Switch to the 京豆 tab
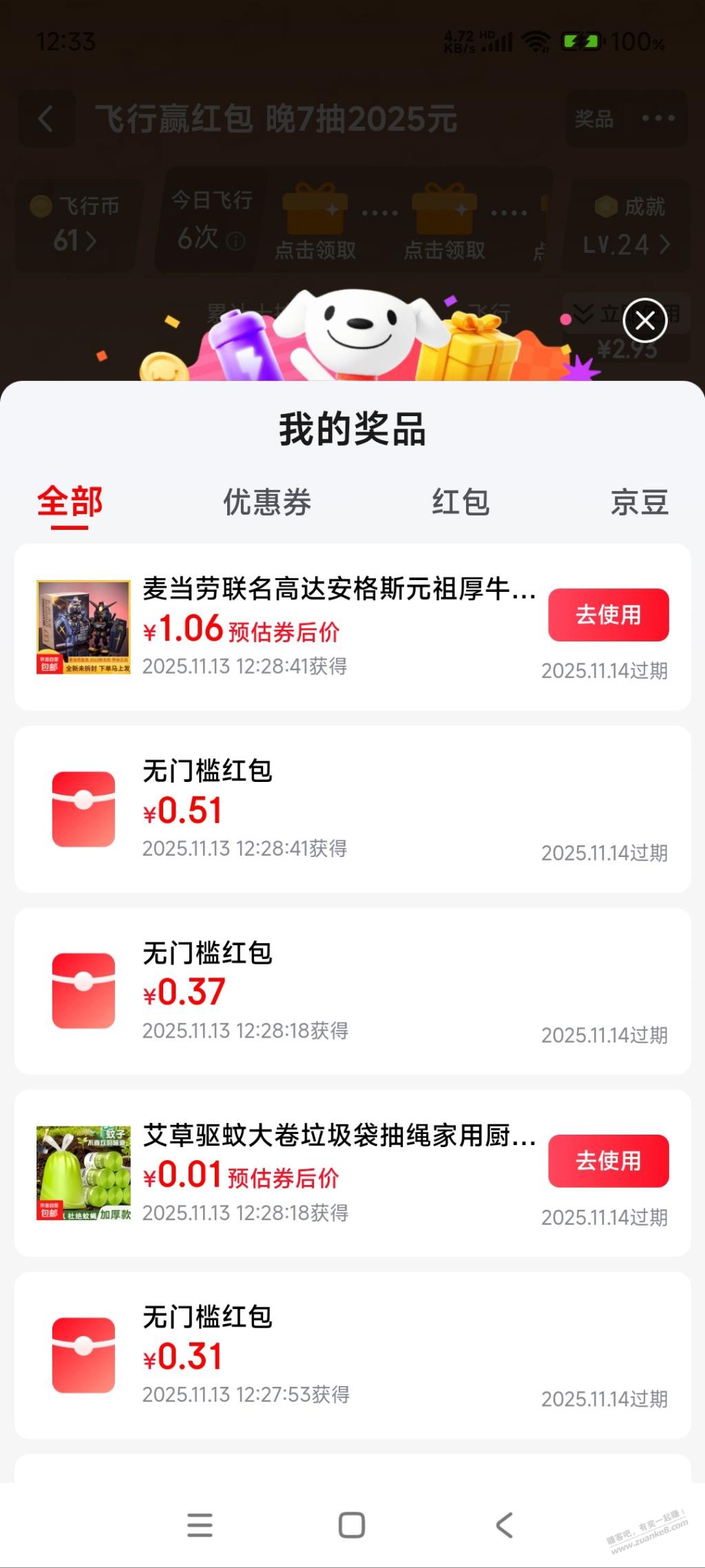The width and height of the screenshot is (705, 1568). click(x=639, y=502)
